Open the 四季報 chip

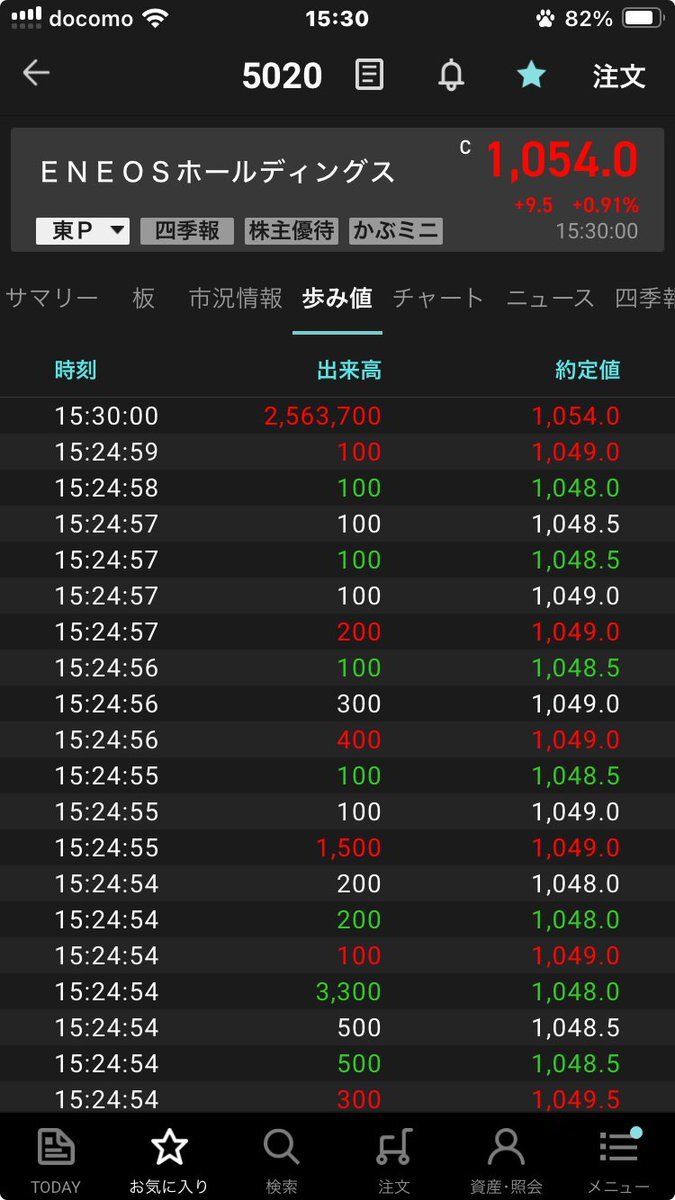187,231
